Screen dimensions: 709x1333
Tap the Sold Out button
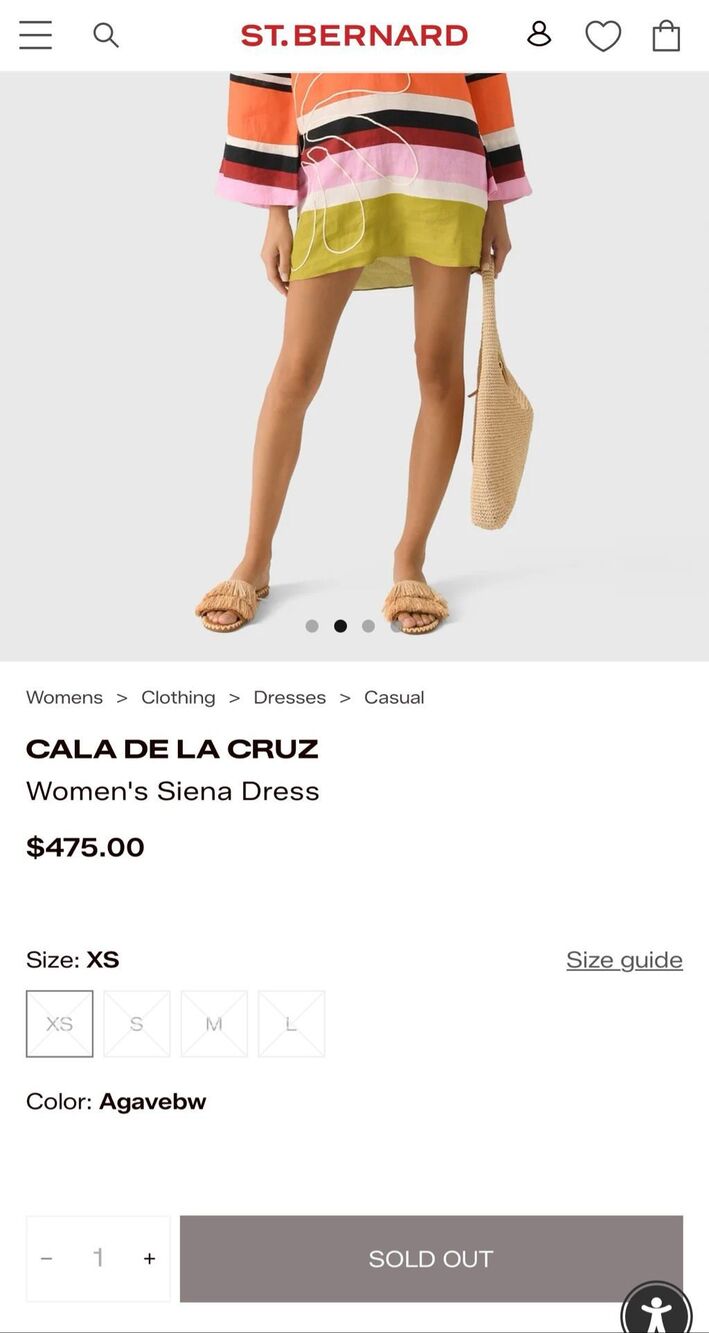pos(431,1258)
